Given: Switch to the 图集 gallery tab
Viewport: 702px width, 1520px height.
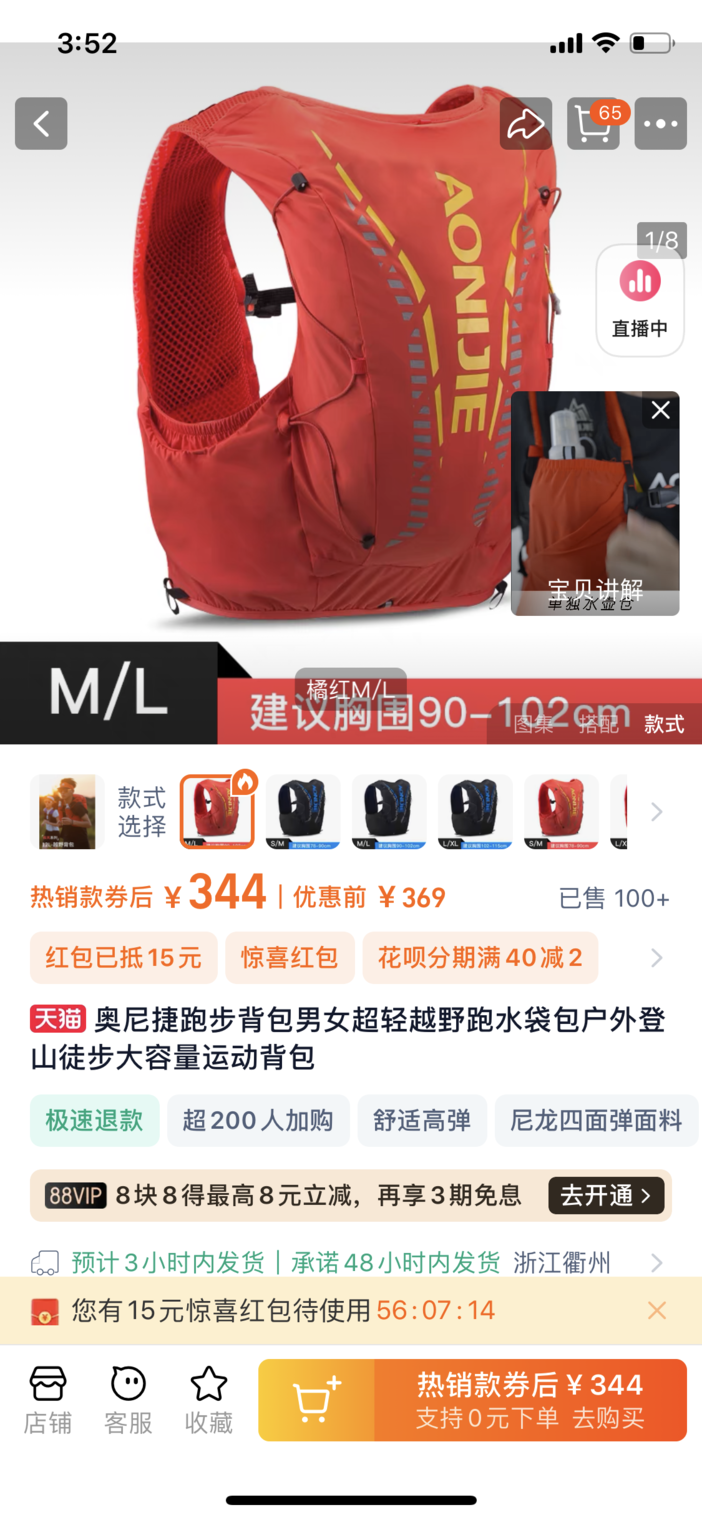Looking at the screenshot, I should tap(534, 725).
